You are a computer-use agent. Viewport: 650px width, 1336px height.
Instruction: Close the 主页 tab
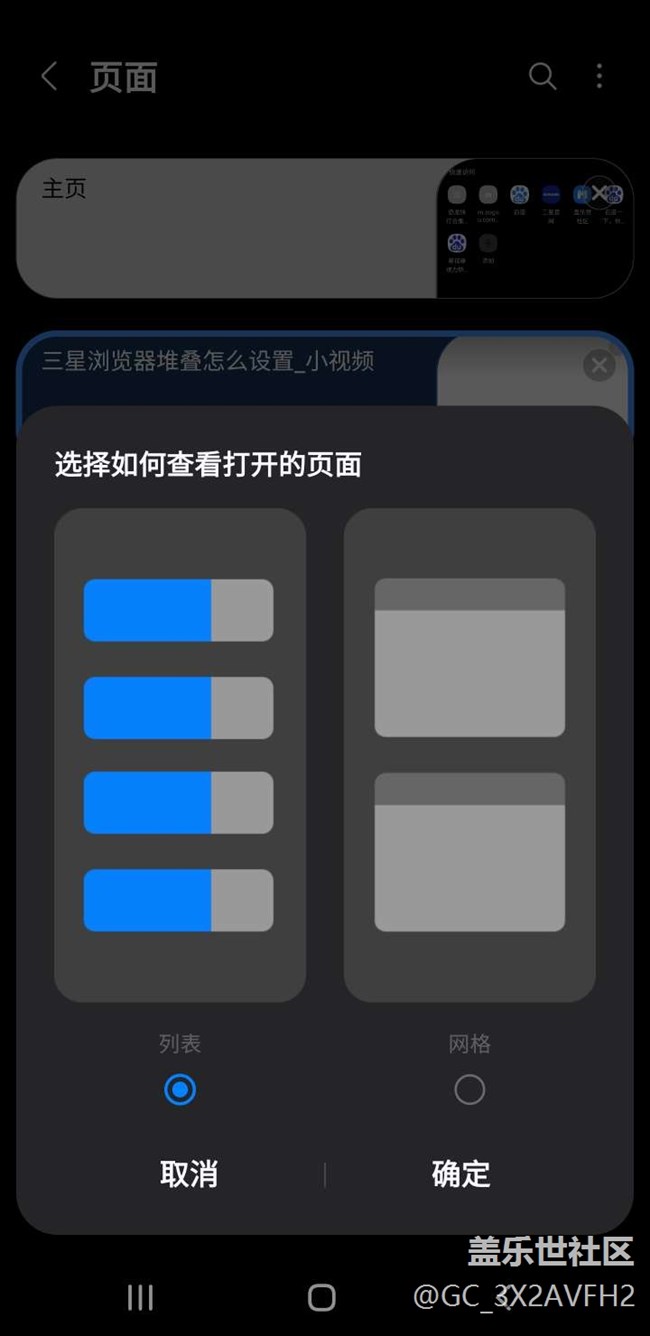click(599, 193)
